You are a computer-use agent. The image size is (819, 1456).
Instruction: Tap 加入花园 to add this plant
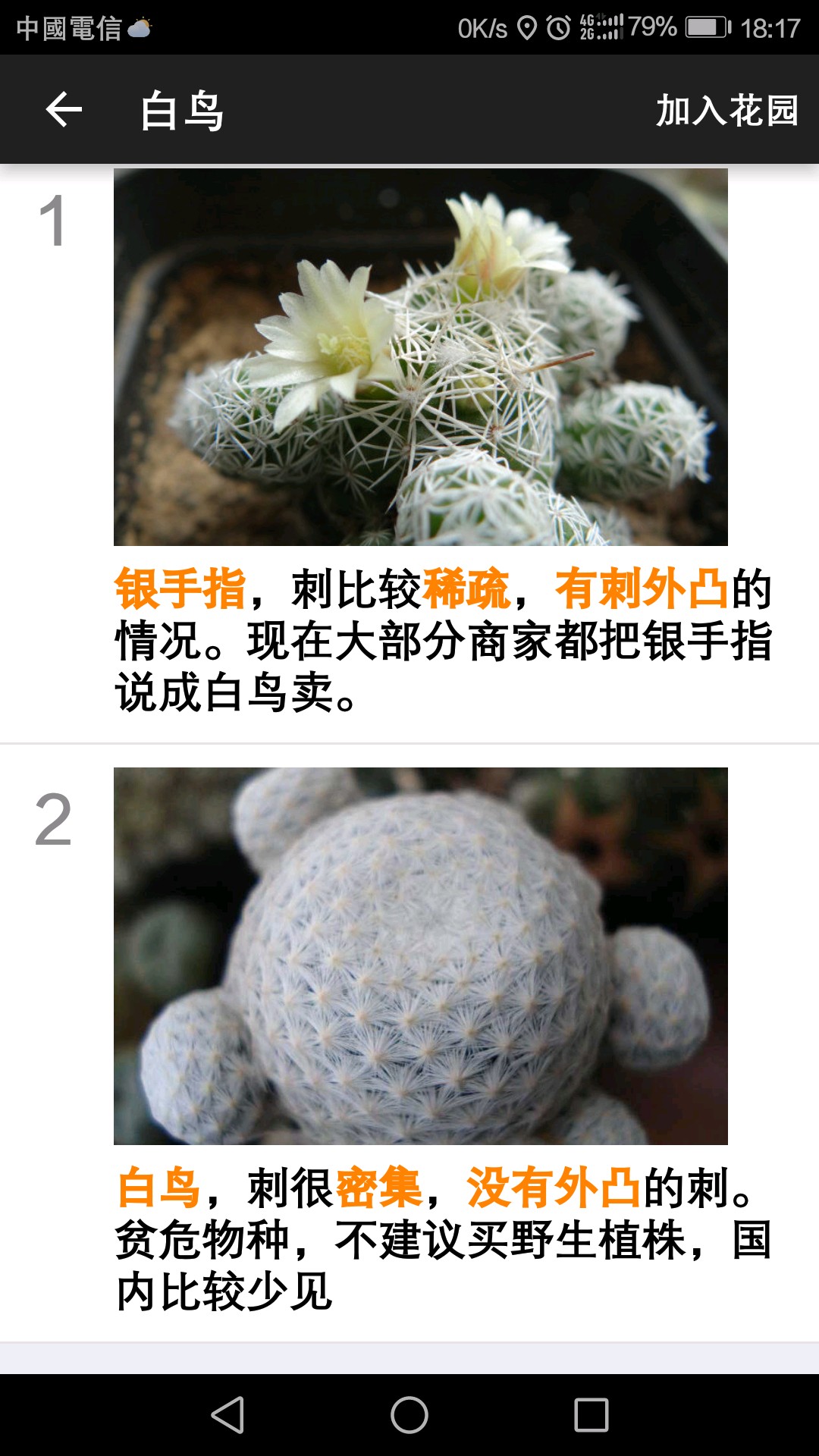[x=726, y=111]
